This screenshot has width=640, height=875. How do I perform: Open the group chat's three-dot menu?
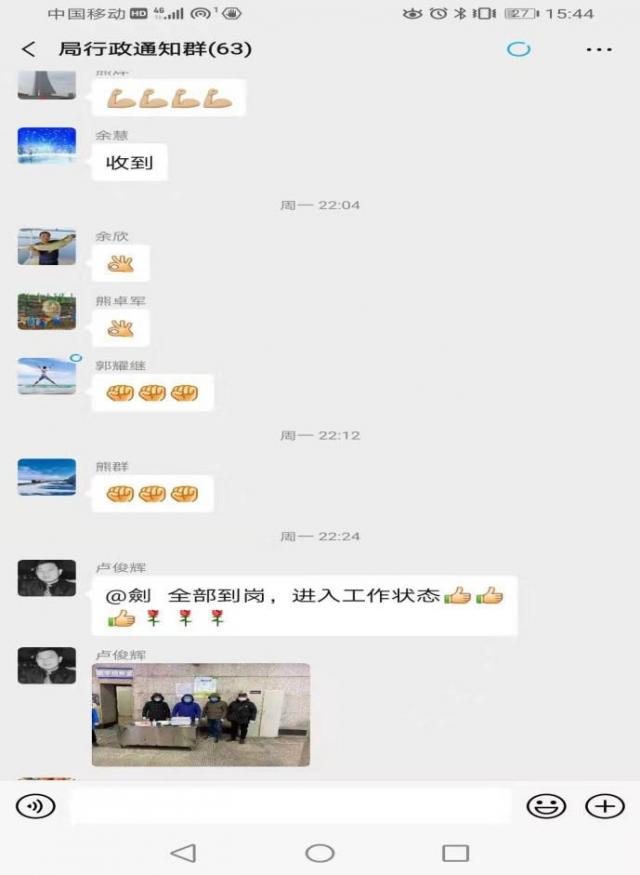[598, 49]
